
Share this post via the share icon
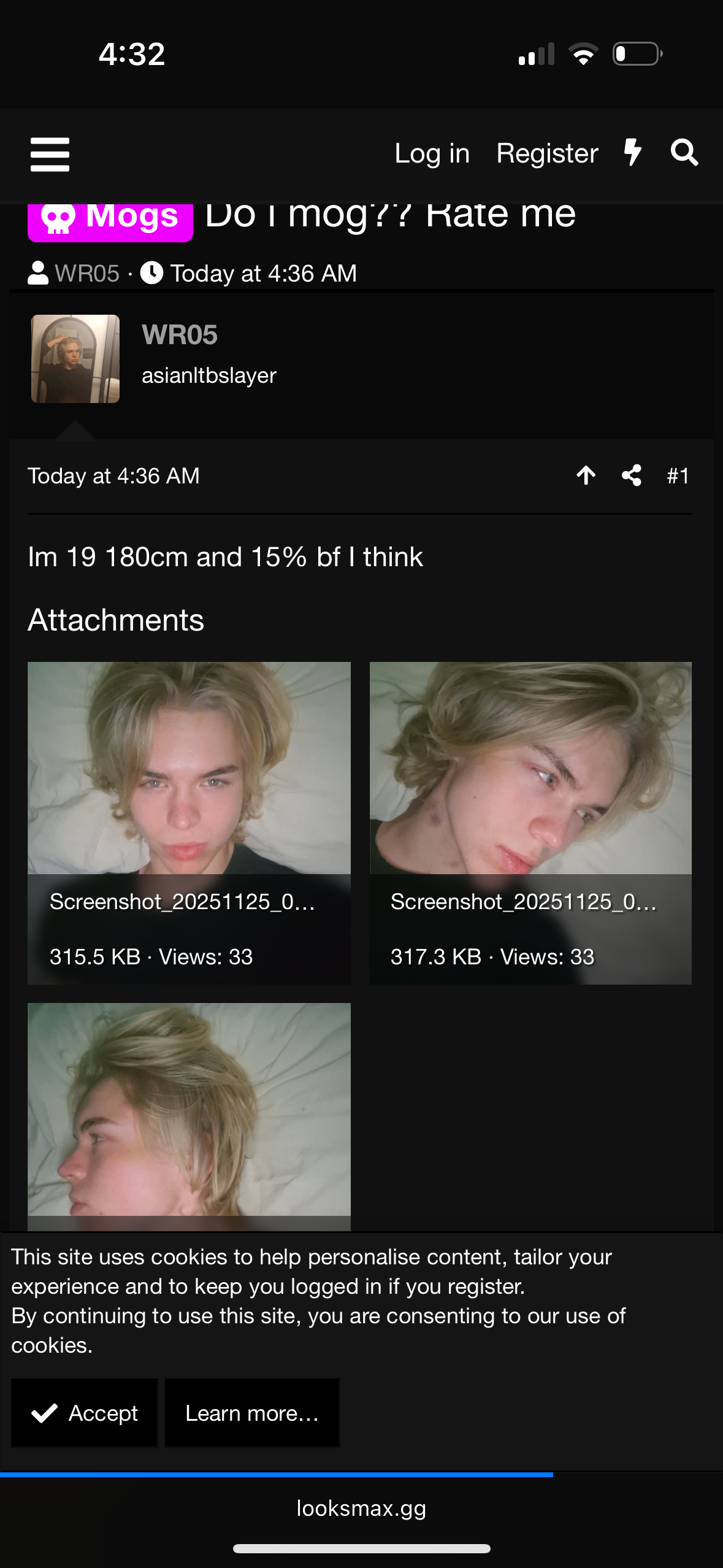click(632, 475)
